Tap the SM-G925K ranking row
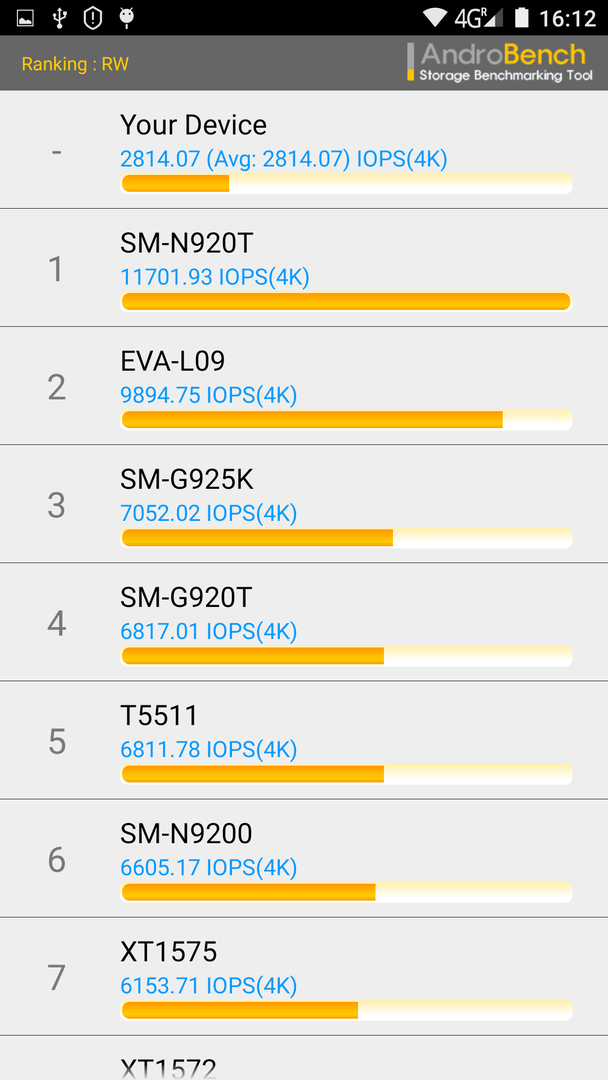The height and width of the screenshot is (1080, 608). point(304,504)
